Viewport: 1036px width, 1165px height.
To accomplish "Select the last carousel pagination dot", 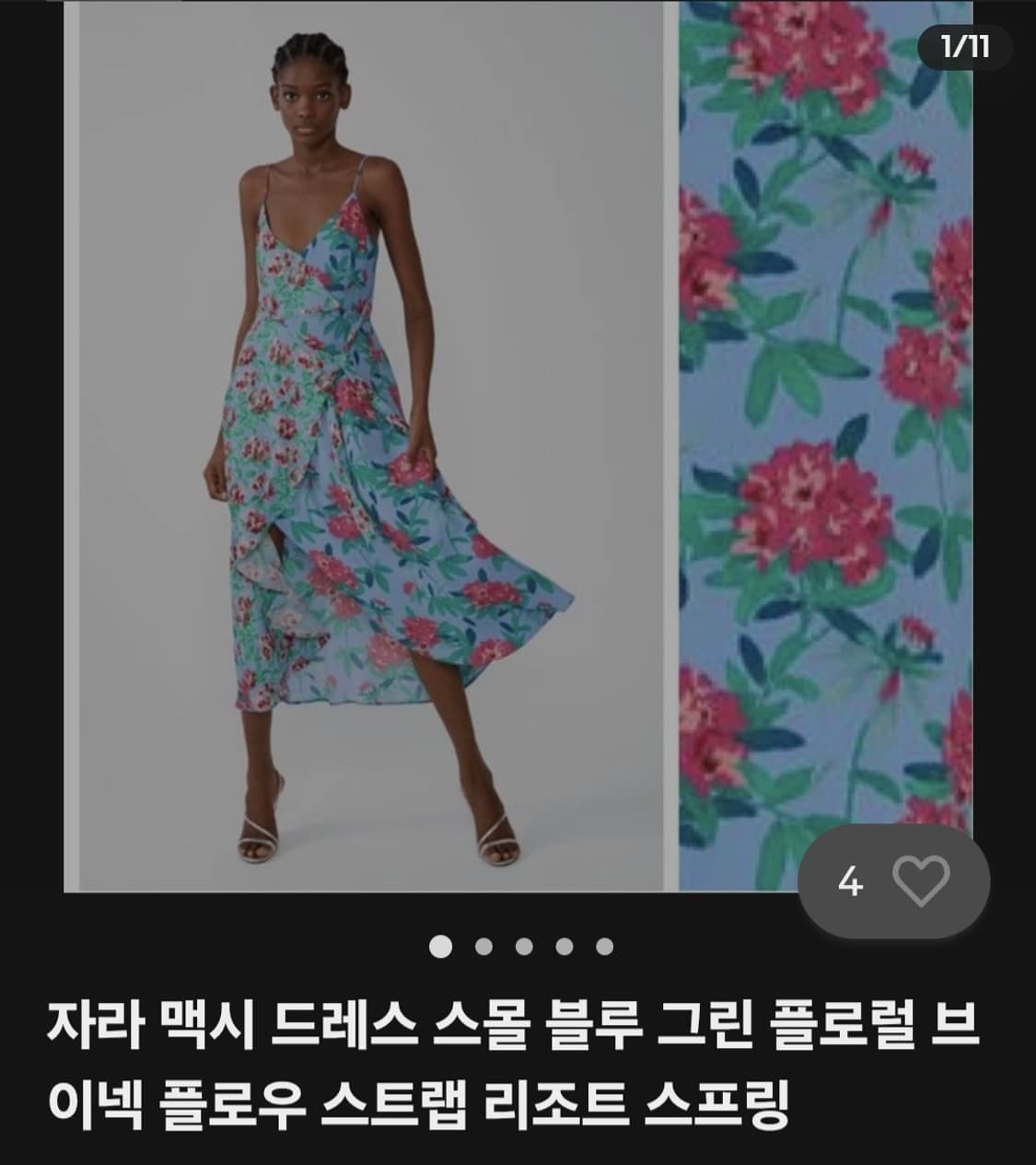I will tap(606, 944).
